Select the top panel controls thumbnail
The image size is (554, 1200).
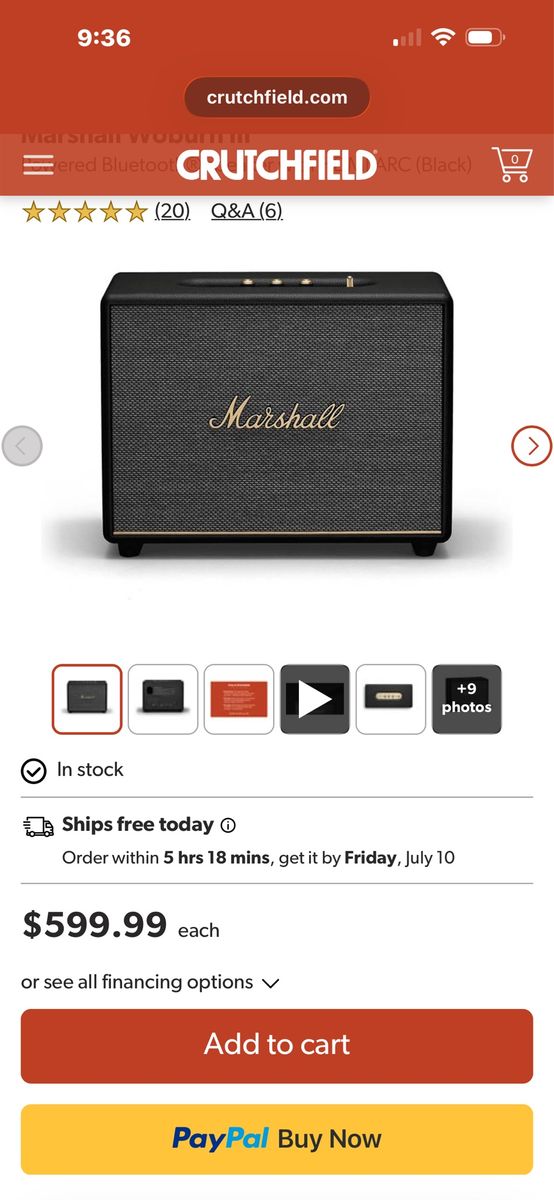391,699
